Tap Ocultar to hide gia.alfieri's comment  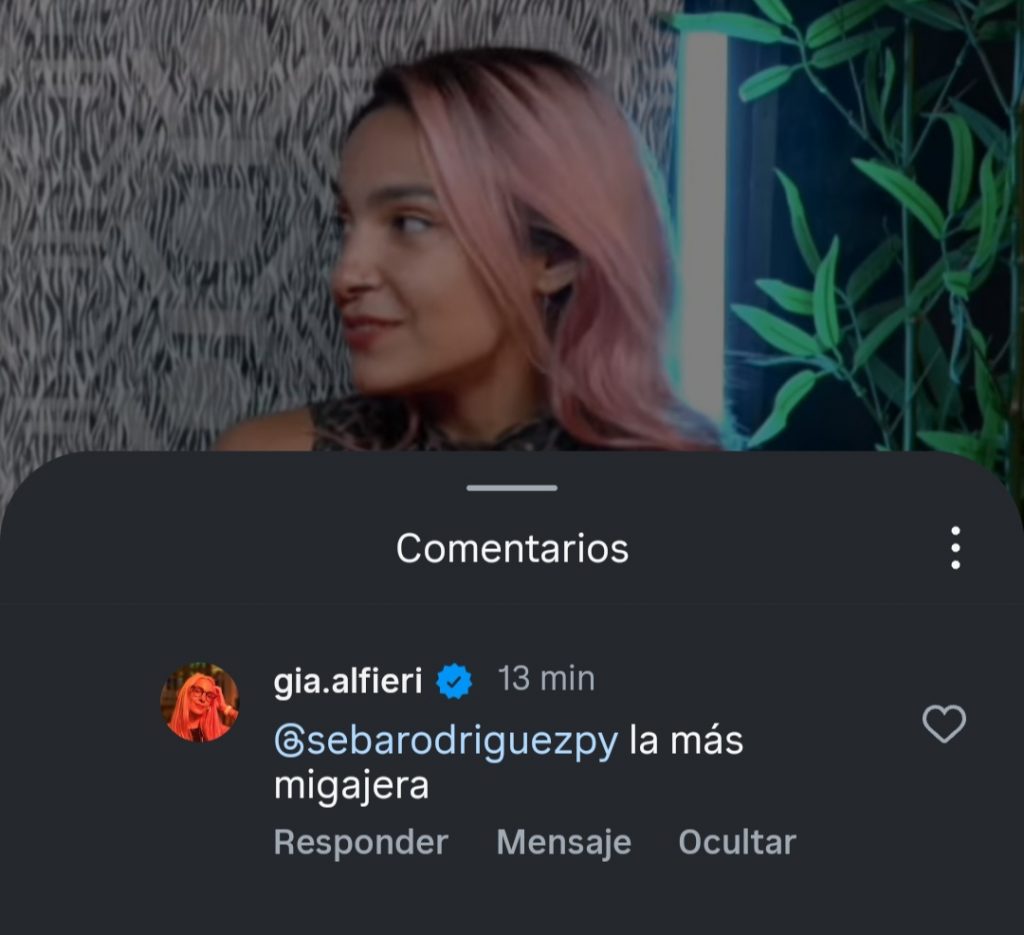[x=736, y=842]
